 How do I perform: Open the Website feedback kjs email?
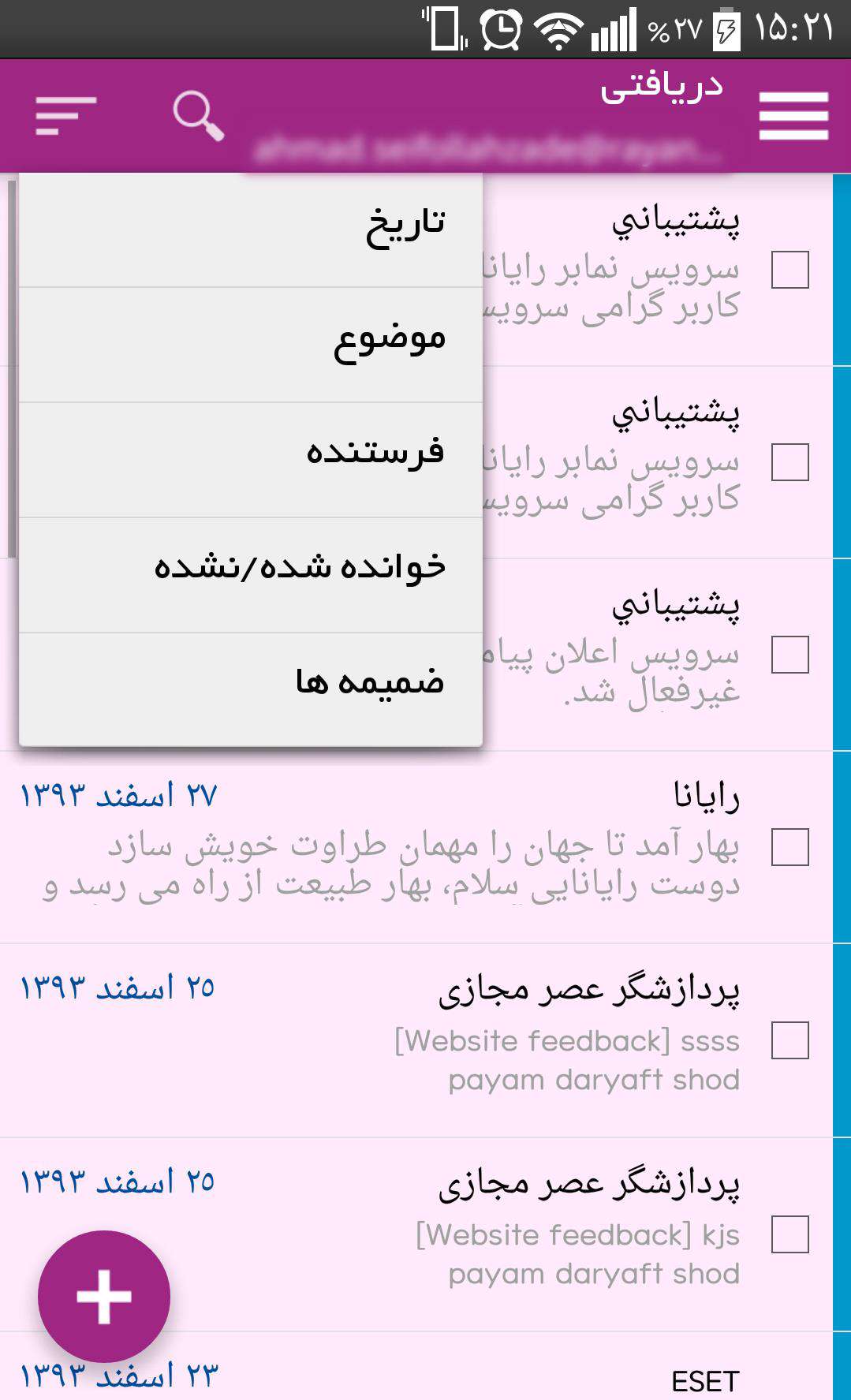[473, 1235]
